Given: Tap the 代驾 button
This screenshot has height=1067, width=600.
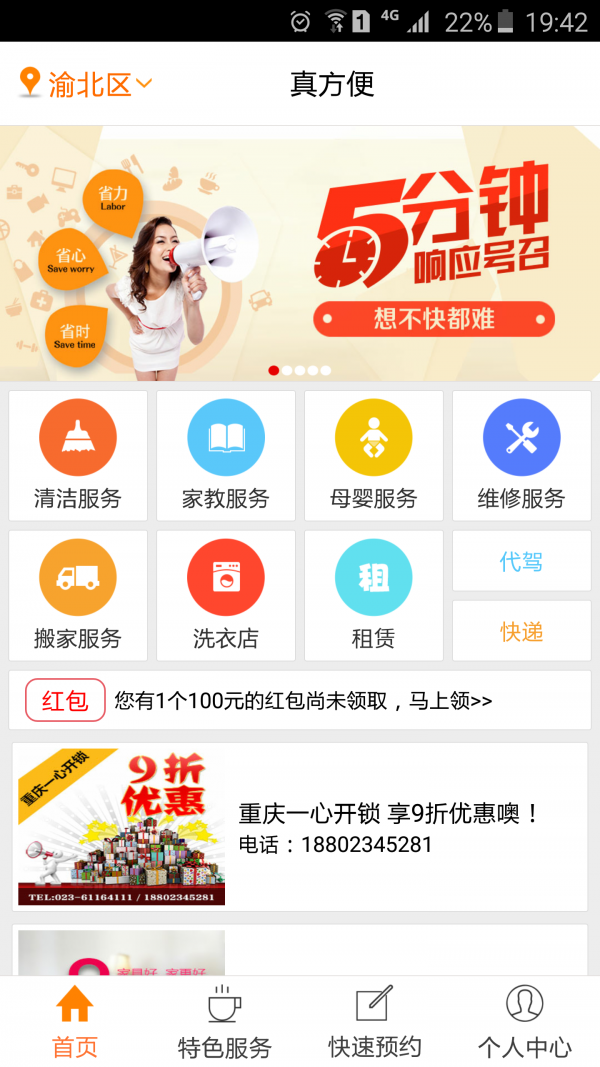Looking at the screenshot, I should point(521,561).
